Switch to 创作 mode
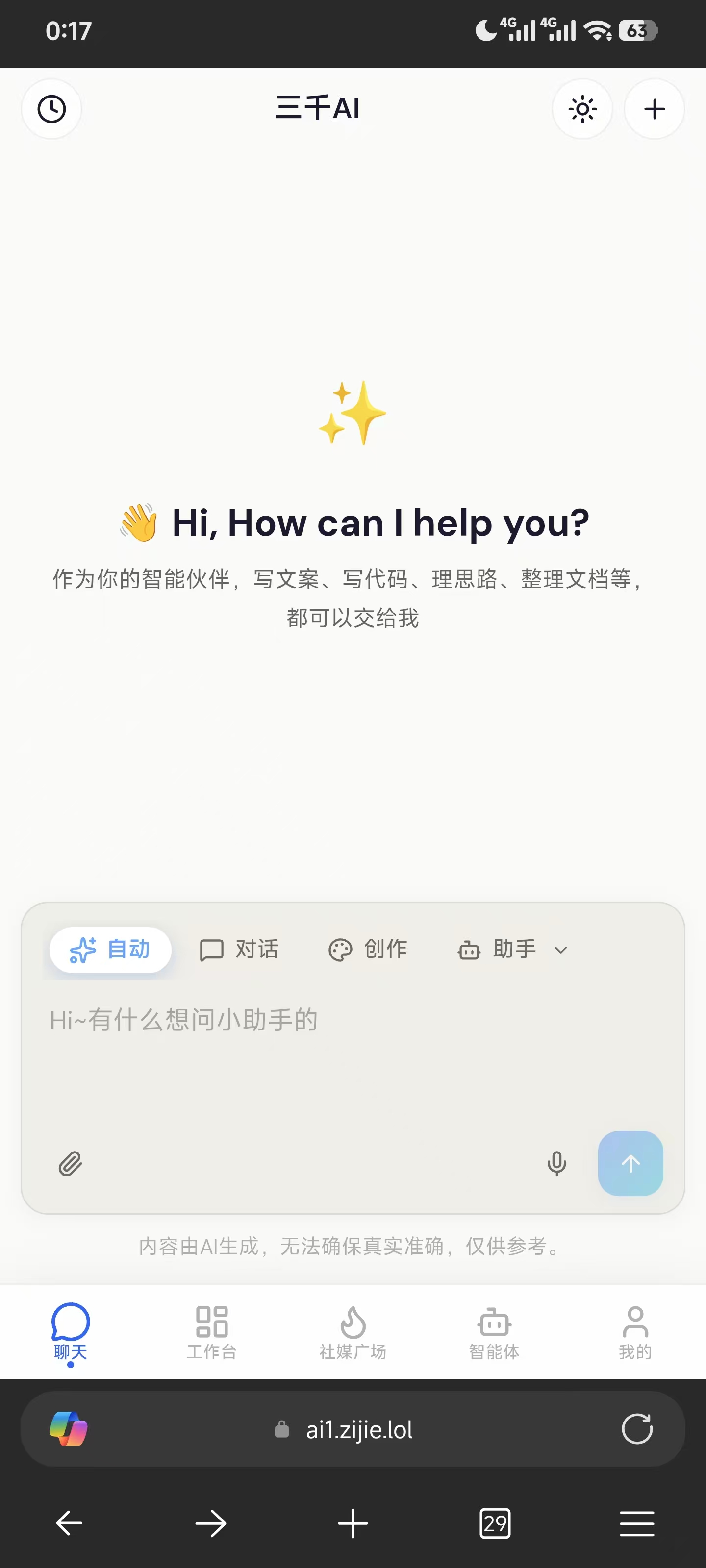 (x=368, y=950)
